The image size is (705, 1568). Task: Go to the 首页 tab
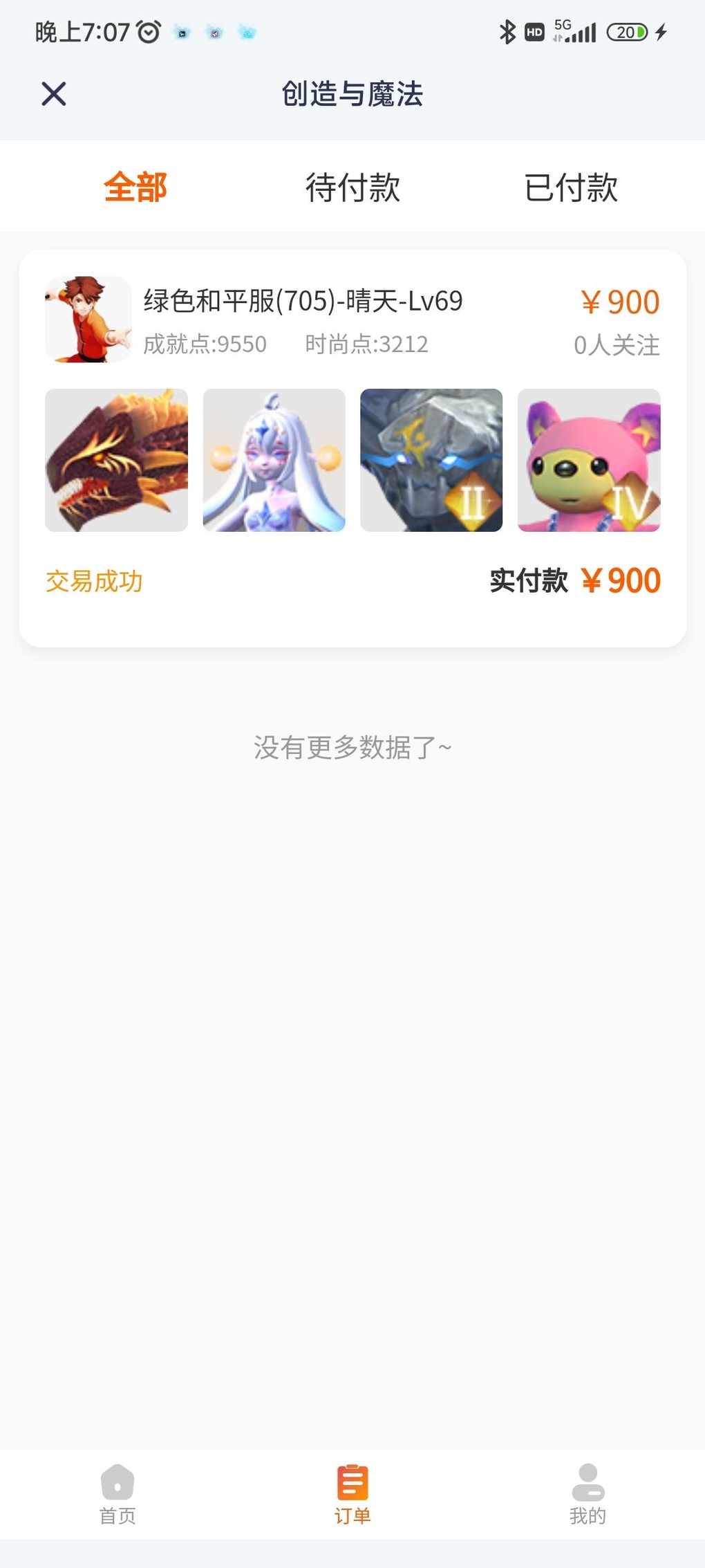click(x=117, y=1494)
